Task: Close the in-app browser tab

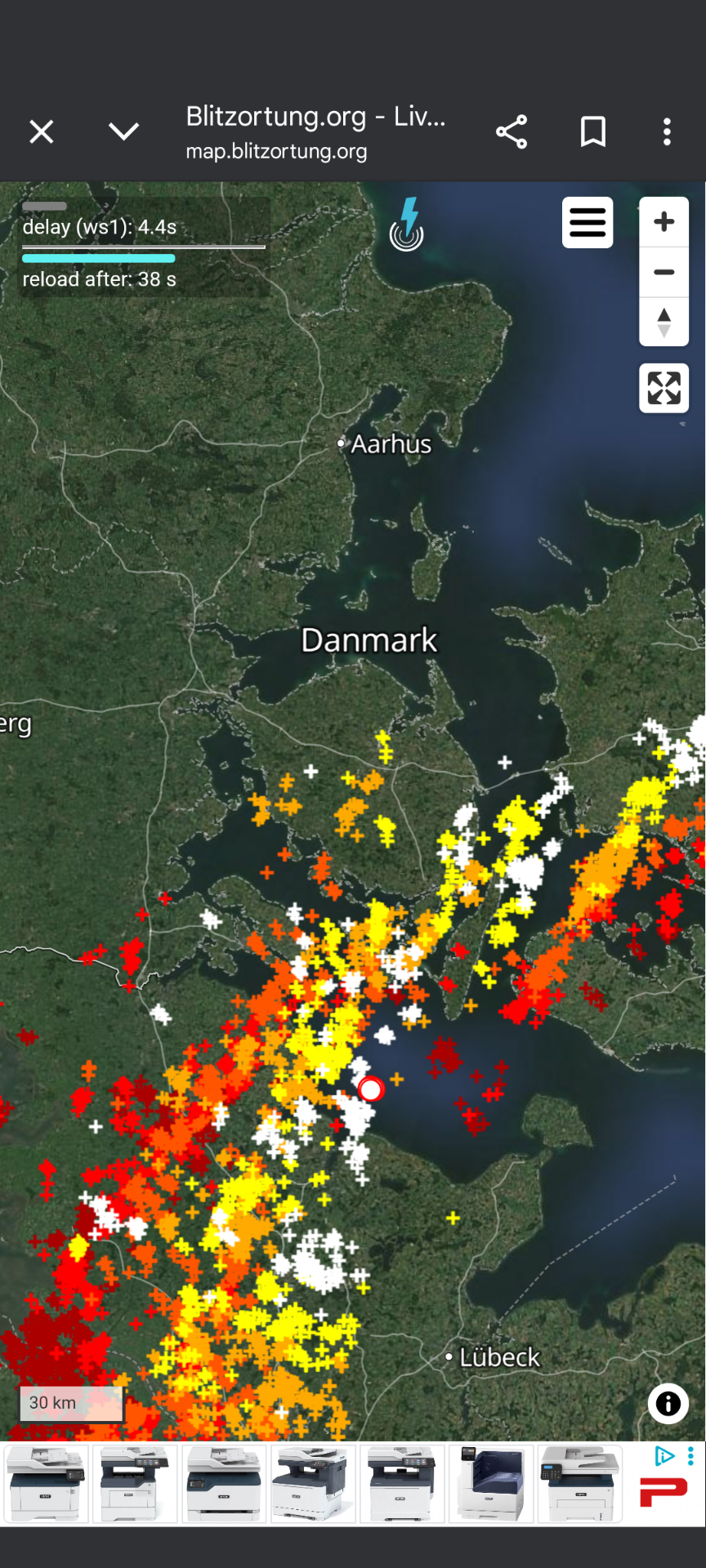Action: 42,131
